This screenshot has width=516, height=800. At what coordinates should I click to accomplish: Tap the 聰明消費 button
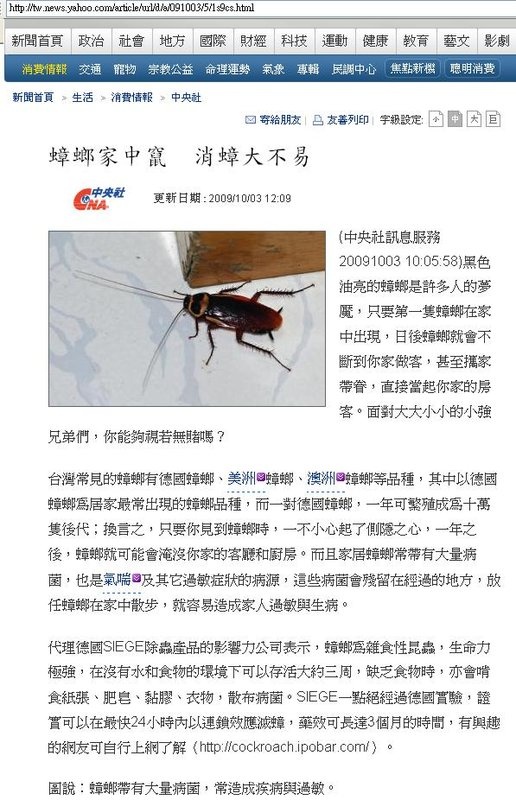(472, 68)
